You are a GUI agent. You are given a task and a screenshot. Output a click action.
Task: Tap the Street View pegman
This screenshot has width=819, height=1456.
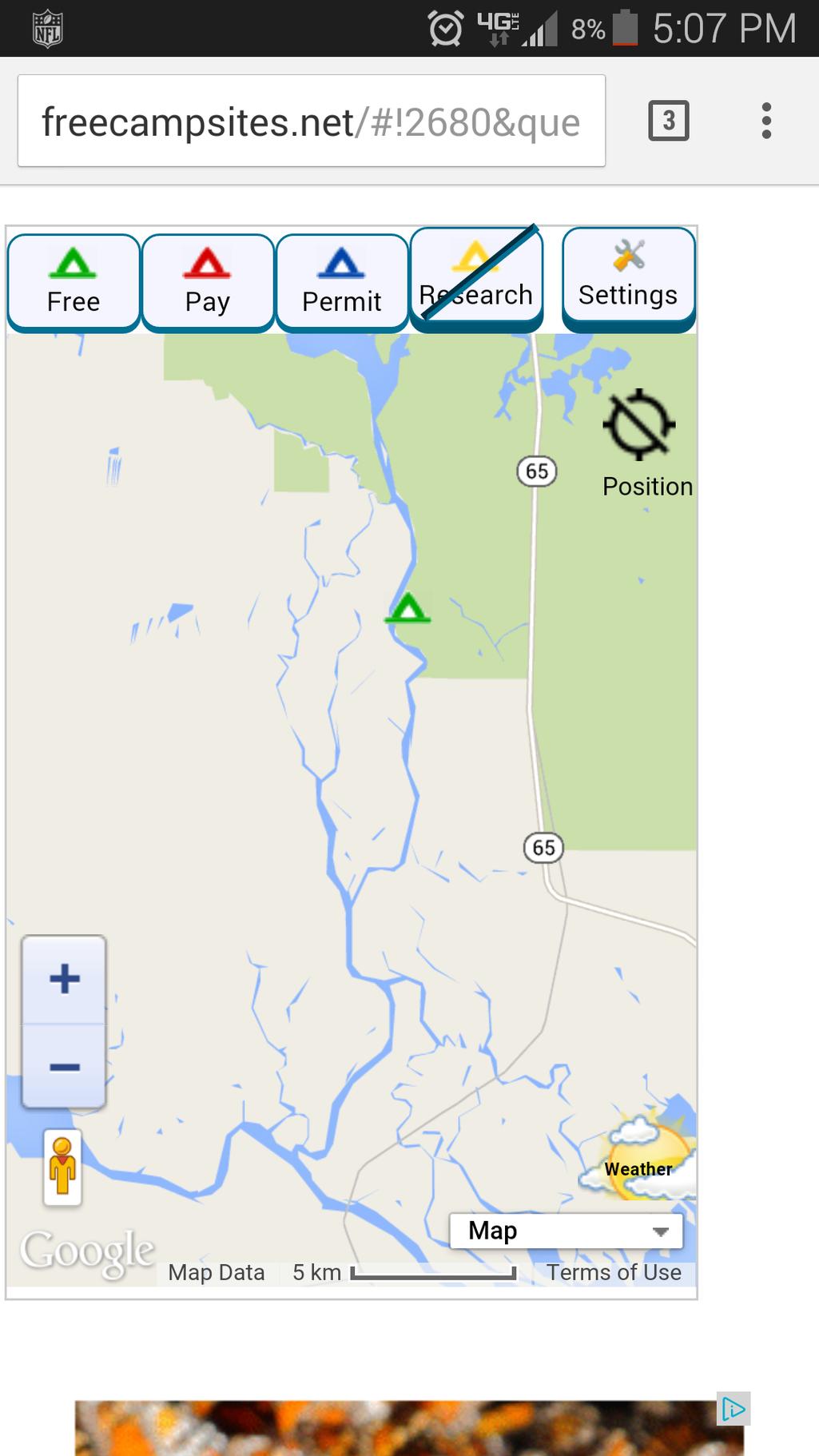pos(62,1168)
